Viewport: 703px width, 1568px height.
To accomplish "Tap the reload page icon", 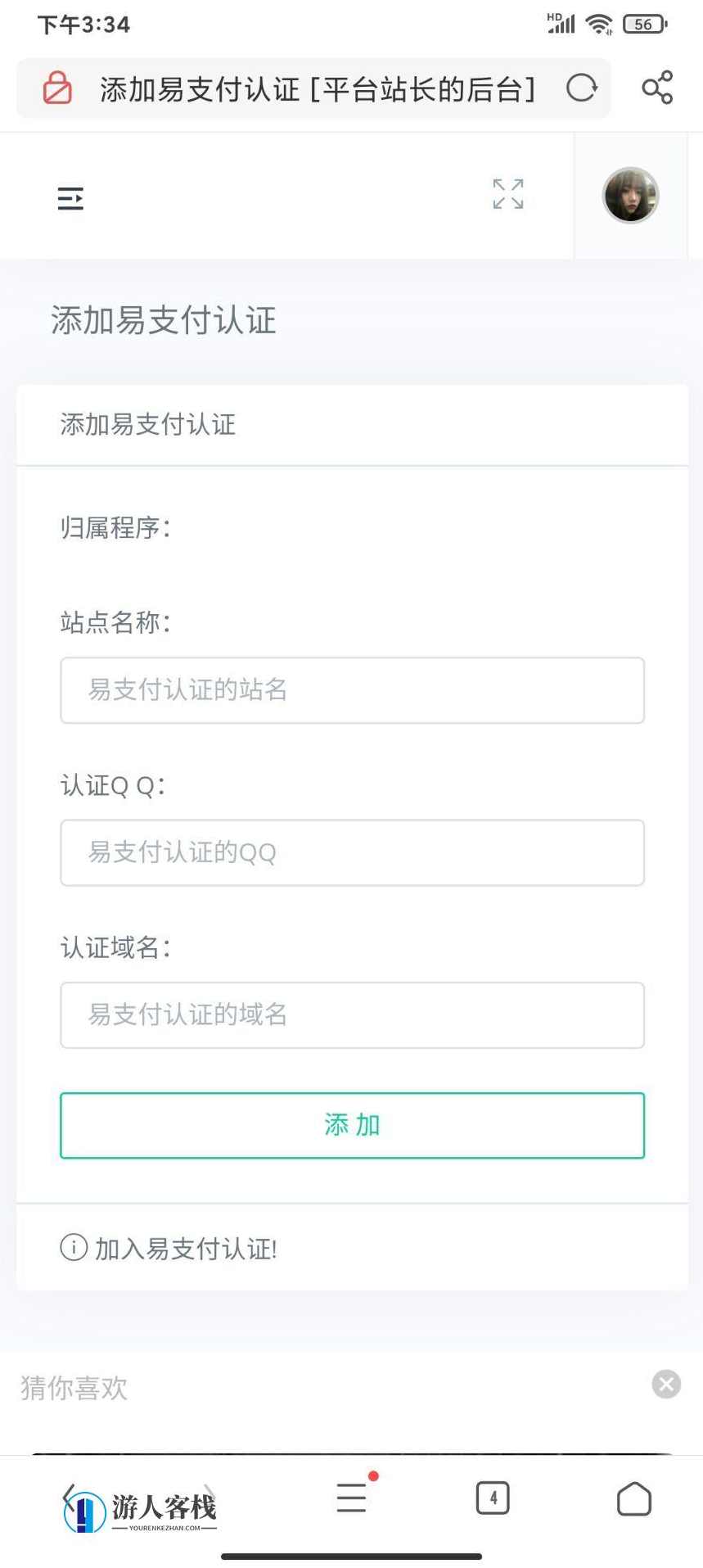I will coord(581,88).
